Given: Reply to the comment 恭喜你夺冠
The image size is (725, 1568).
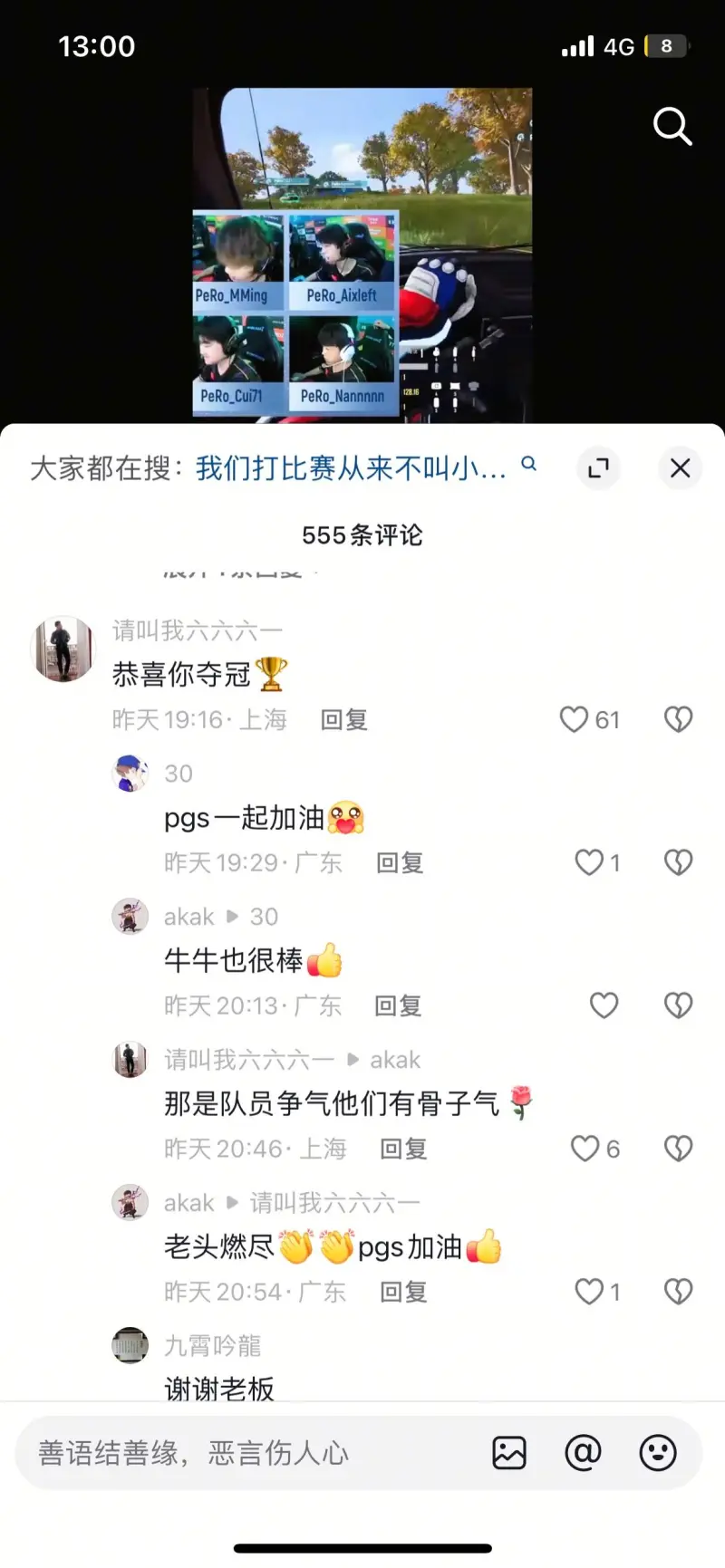Looking at the screenshot, I should click(344, 719).
